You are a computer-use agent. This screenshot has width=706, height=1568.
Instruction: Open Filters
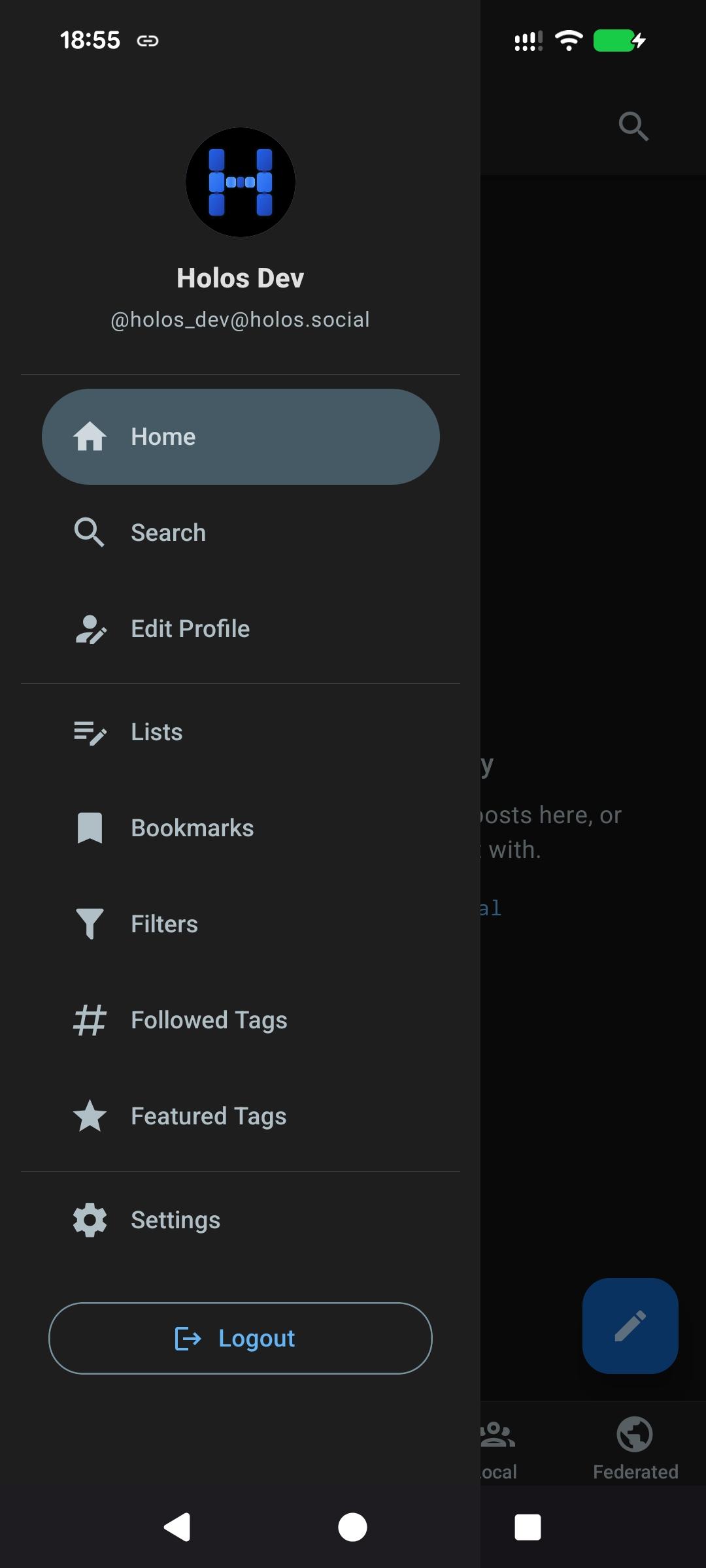click(241, 924)
